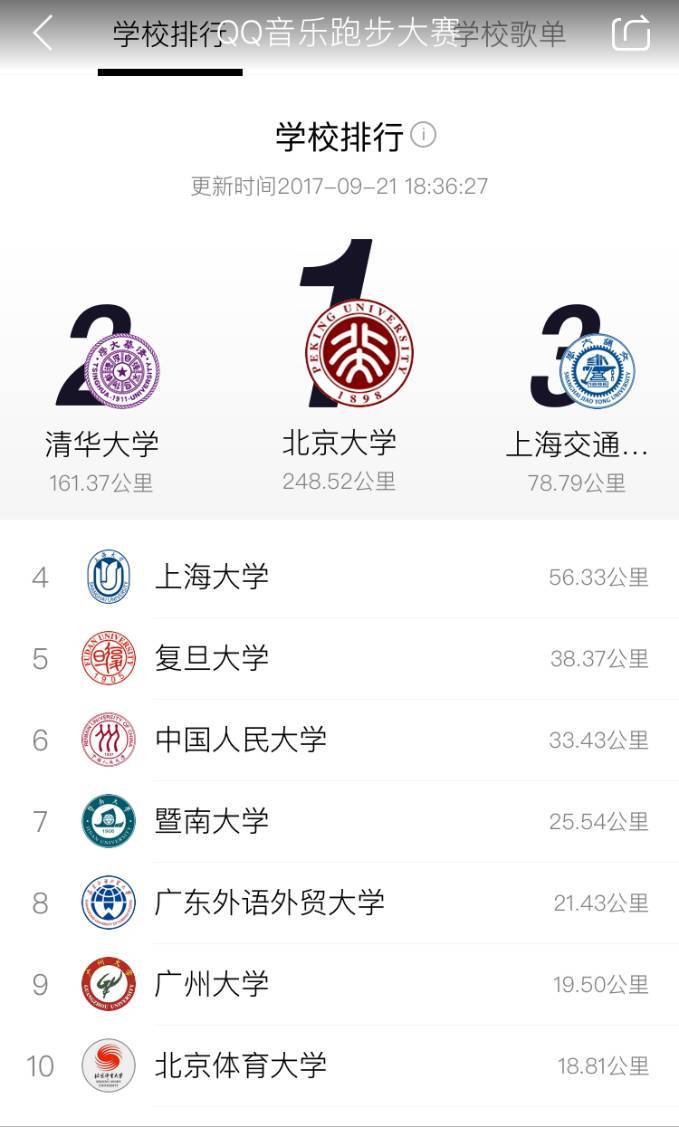
Task: Share this ranking page
Action: (x=631, y=34)
